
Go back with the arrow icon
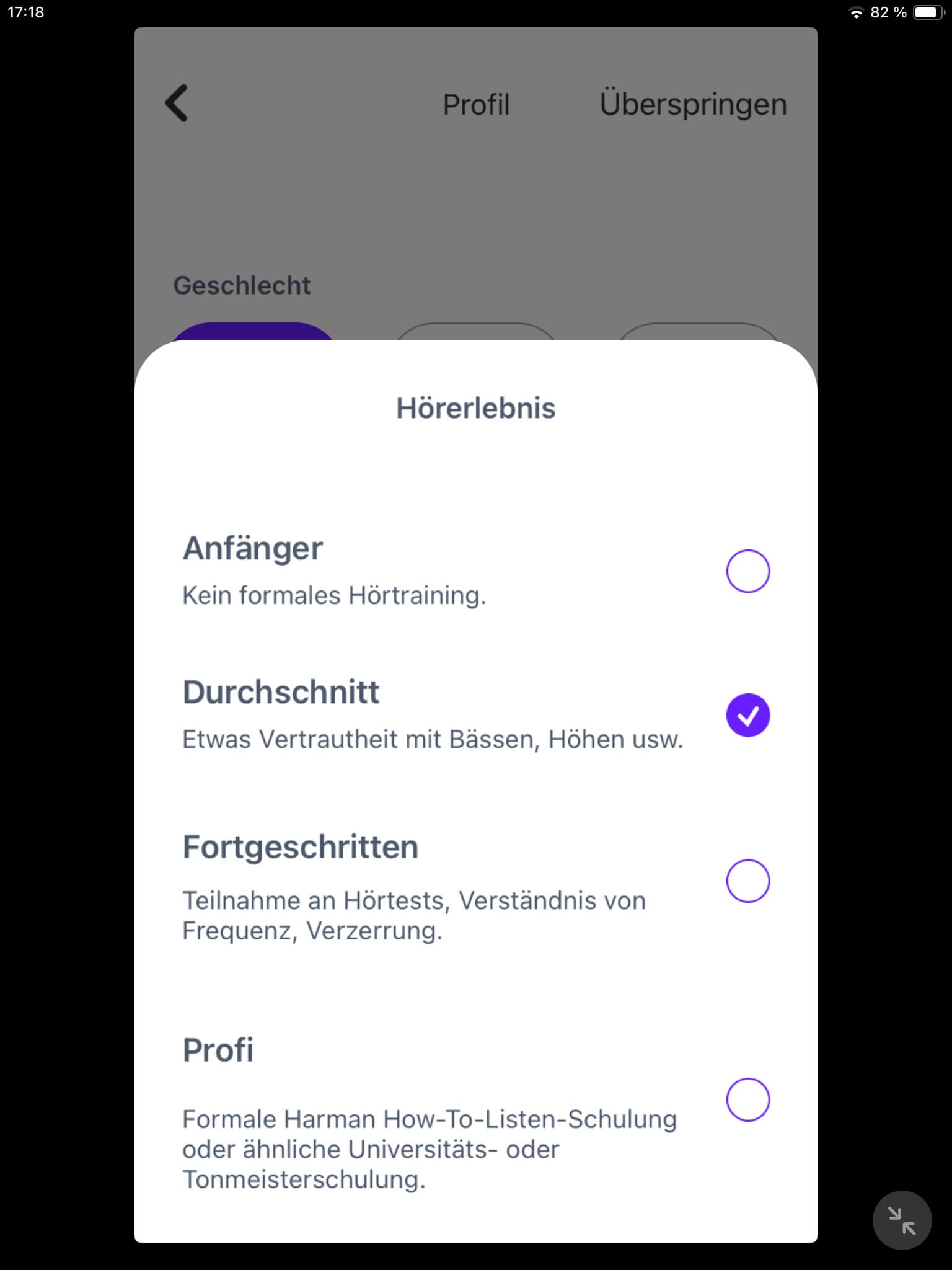[177, 103]
